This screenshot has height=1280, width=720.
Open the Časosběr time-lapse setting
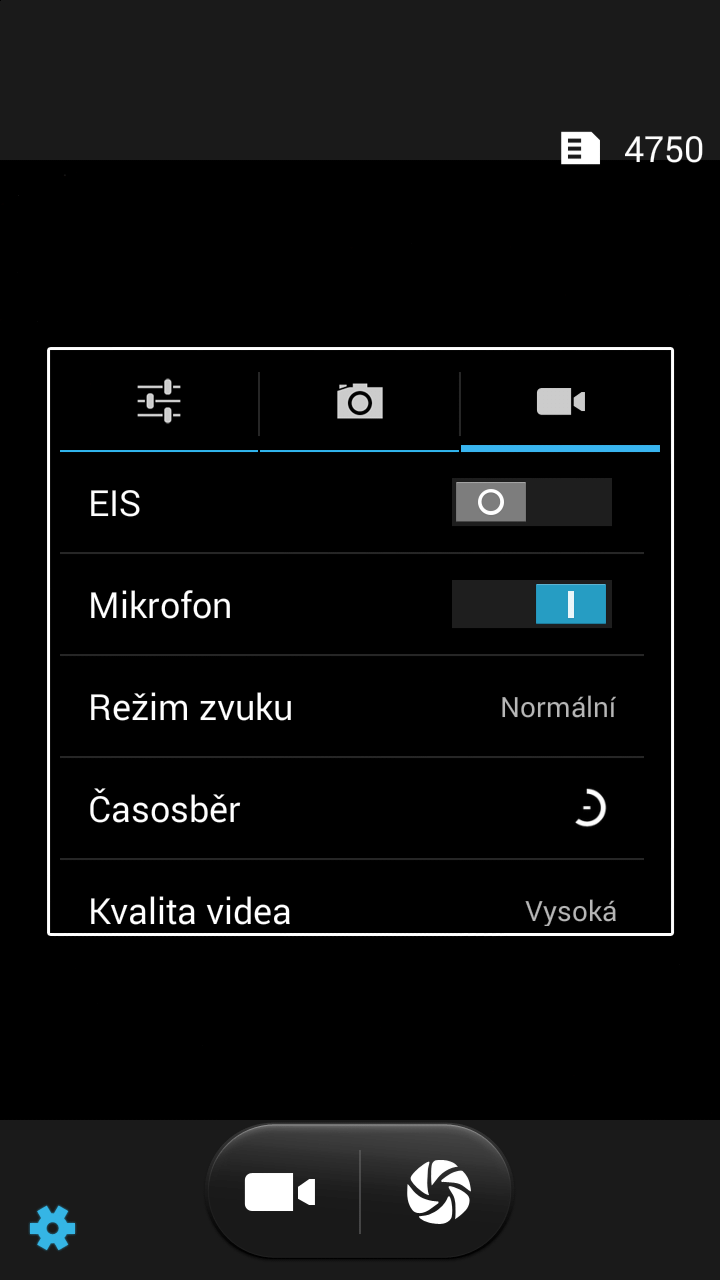coord(352,809)
